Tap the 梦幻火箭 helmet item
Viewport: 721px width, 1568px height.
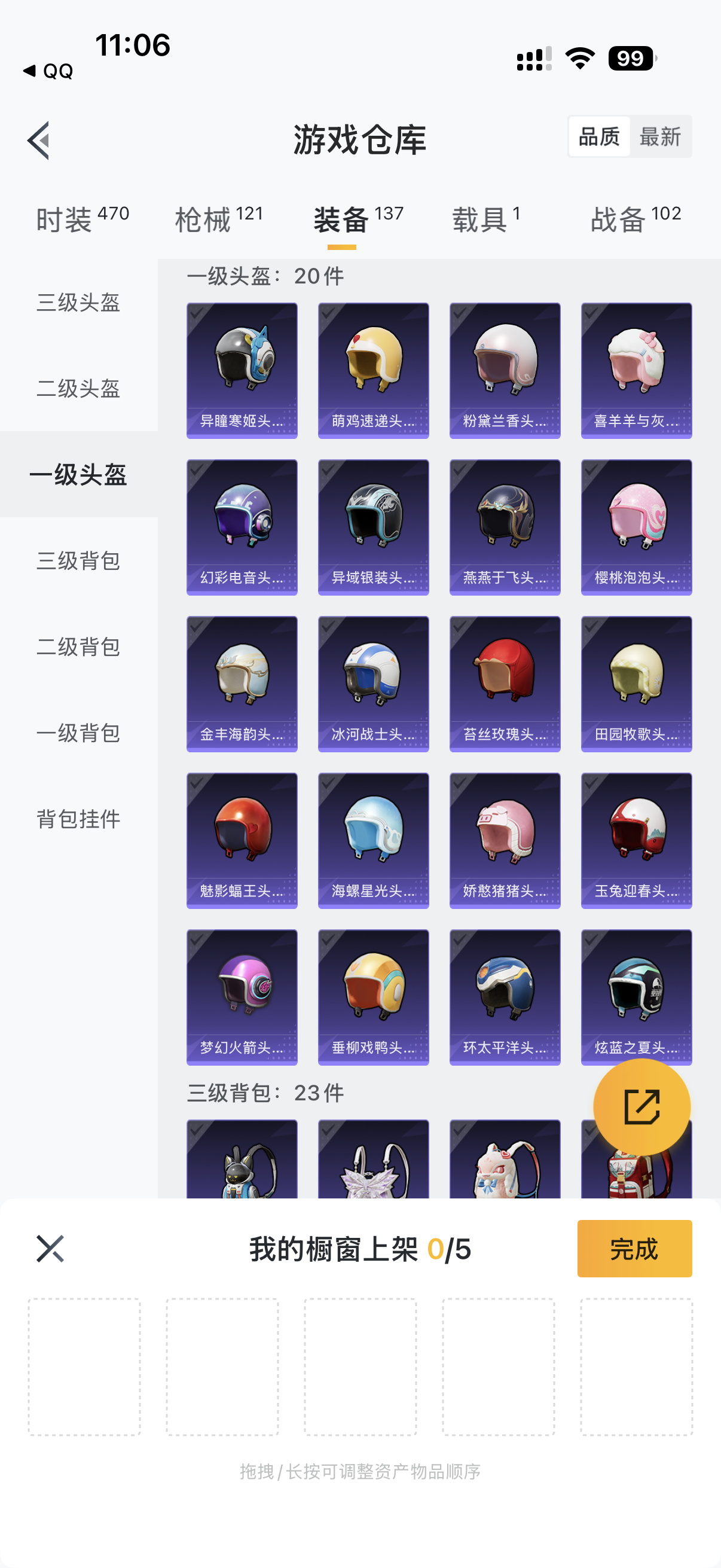click(242, 996)
